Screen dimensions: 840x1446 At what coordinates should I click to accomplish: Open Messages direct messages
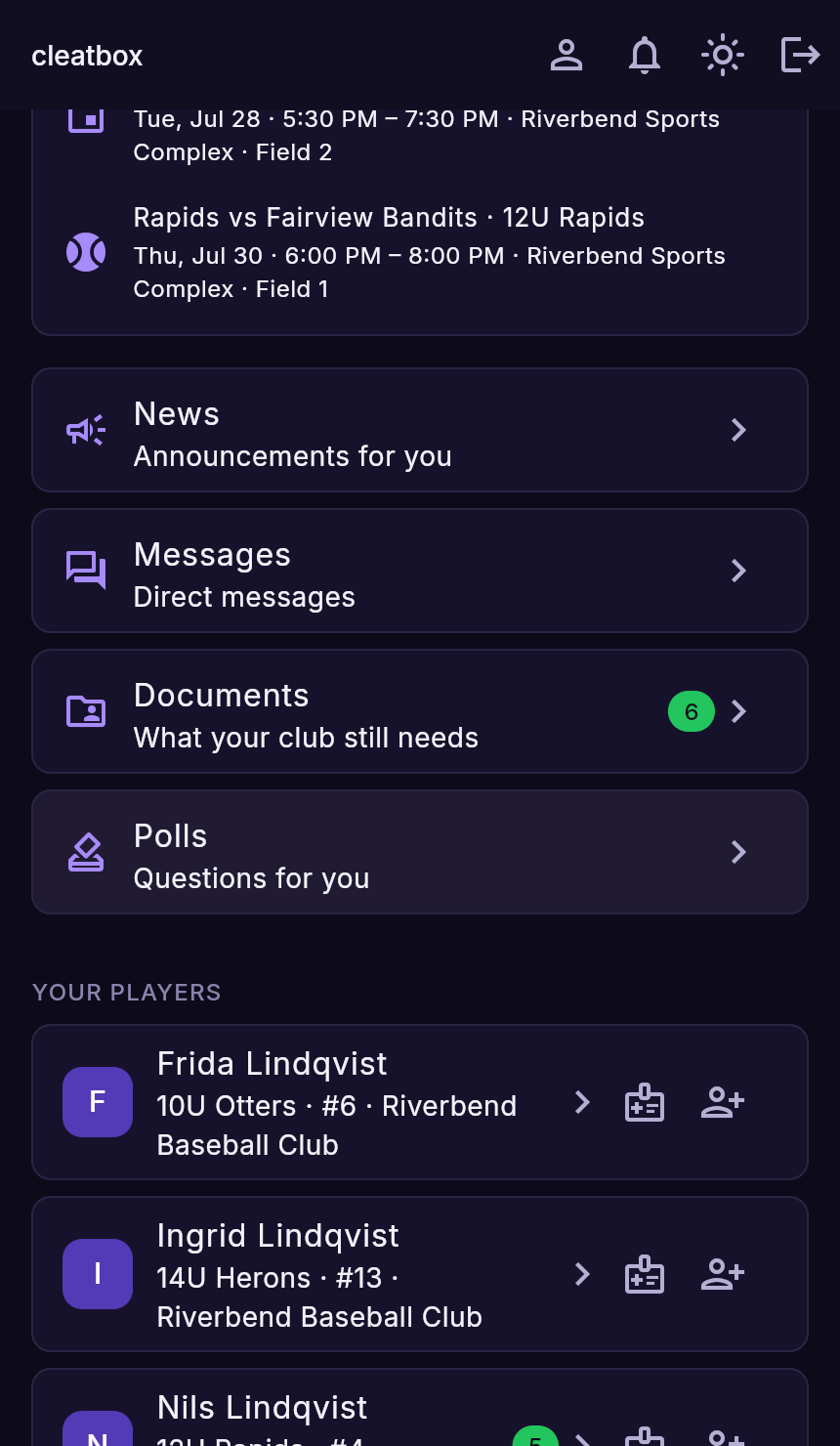[420, 571]
